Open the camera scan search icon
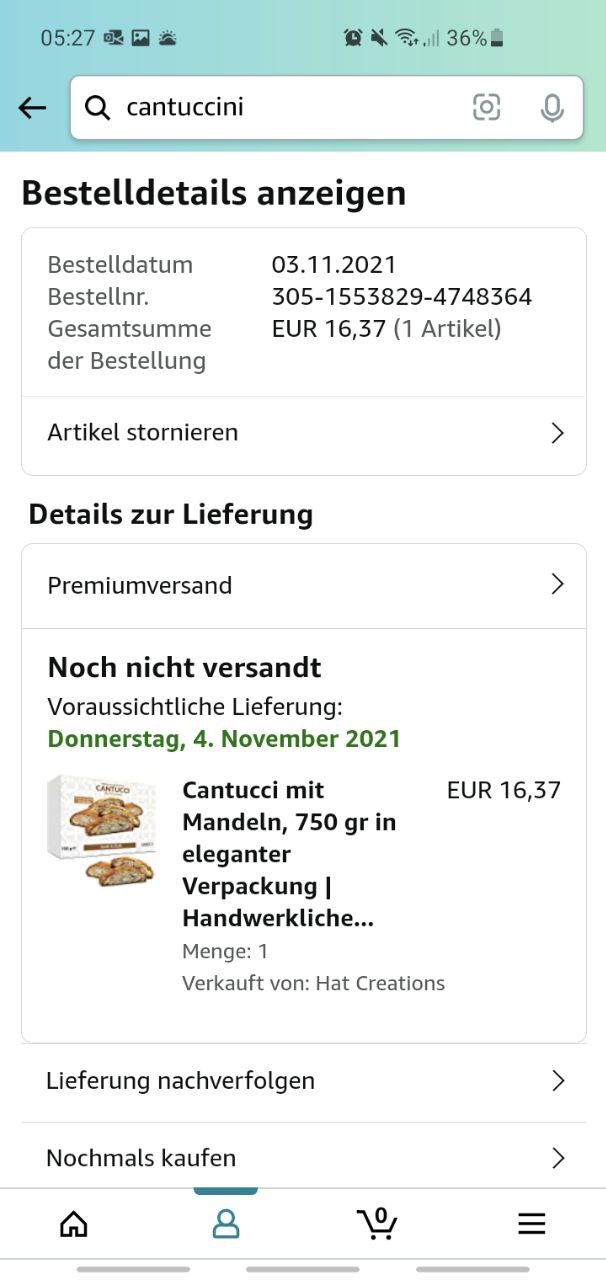The image size is (606, 1280). (487, 108)
